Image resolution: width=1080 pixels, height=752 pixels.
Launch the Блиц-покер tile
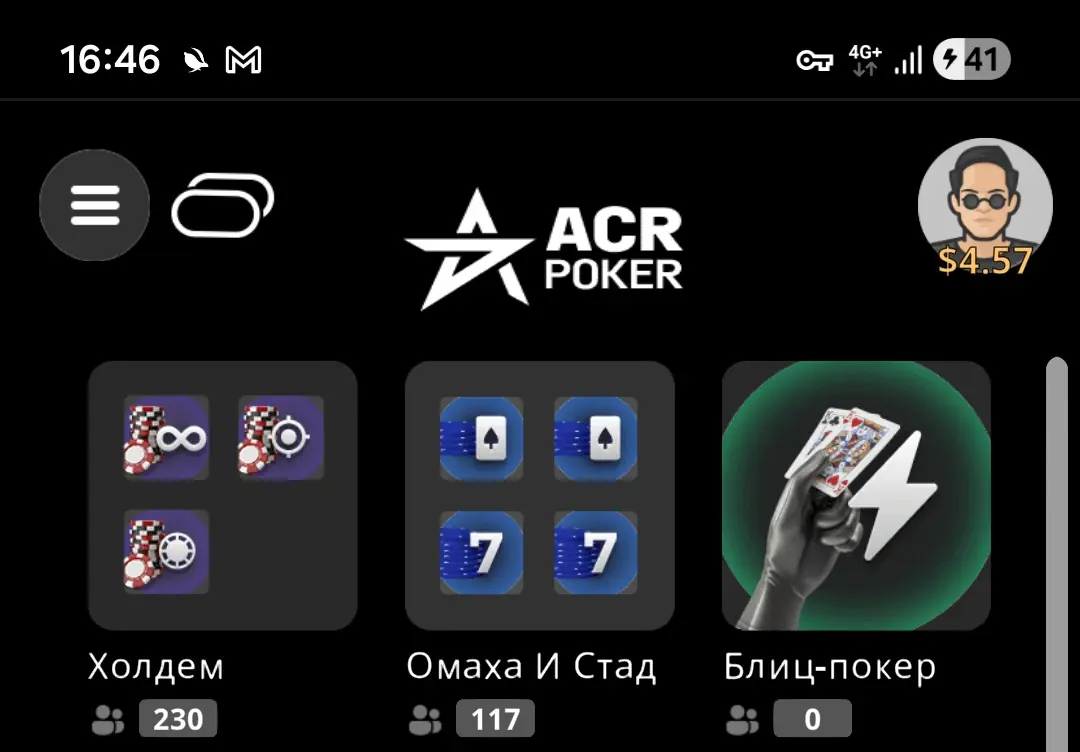click(856, 495)
